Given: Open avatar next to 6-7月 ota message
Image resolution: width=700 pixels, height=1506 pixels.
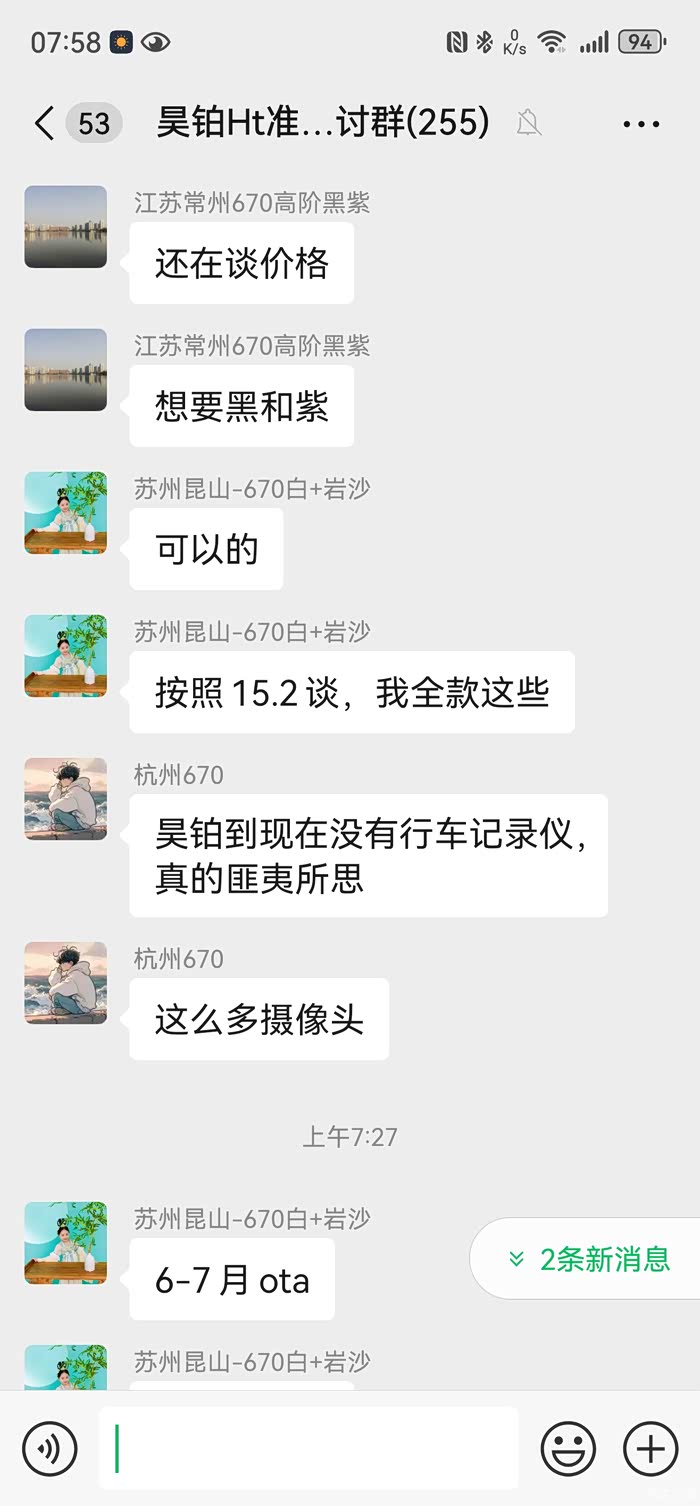Looking at the screenshot, I should pyautogui.click(x=66, y=1243).
